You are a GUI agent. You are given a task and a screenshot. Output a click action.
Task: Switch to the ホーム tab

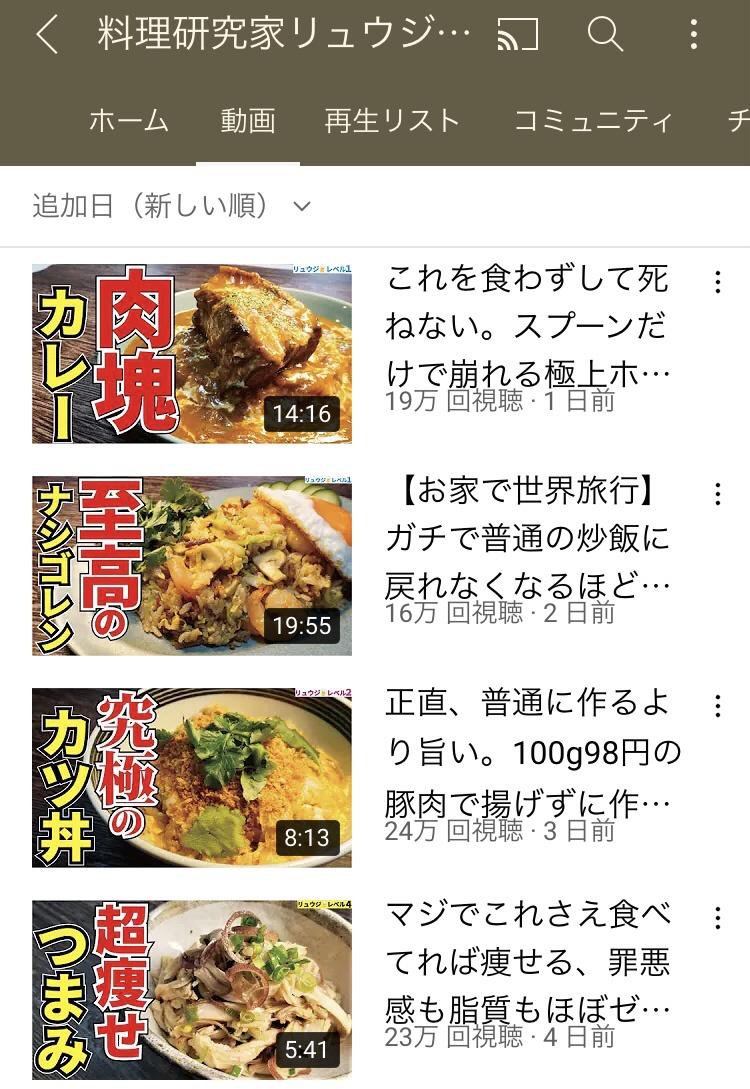[x=129, y=121]
